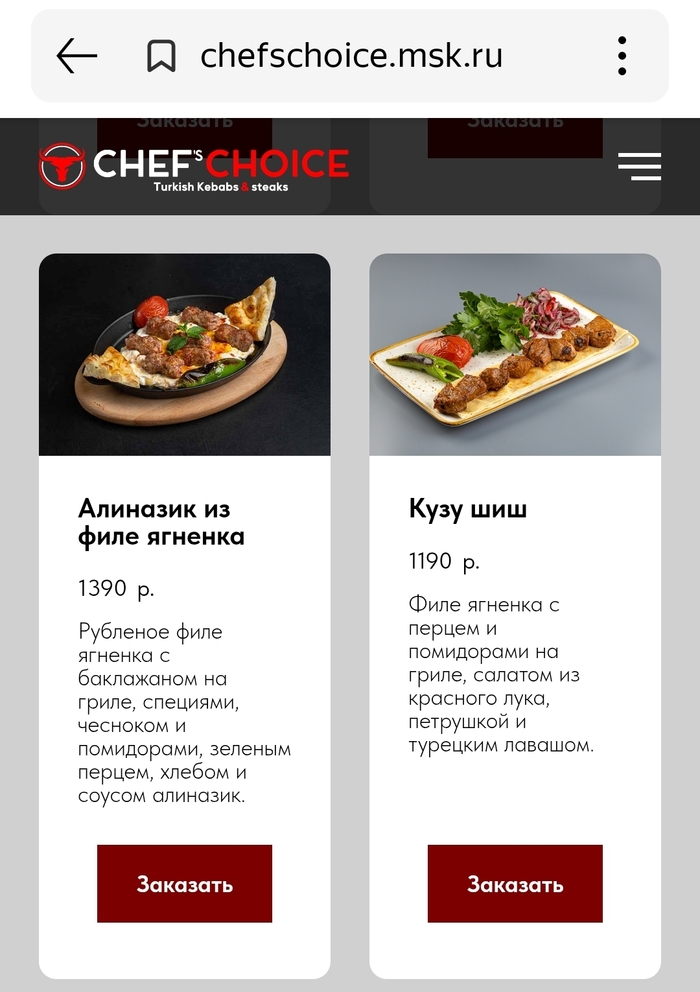Bookmark the current page
The image size is (700, 992).
(161, 56)
